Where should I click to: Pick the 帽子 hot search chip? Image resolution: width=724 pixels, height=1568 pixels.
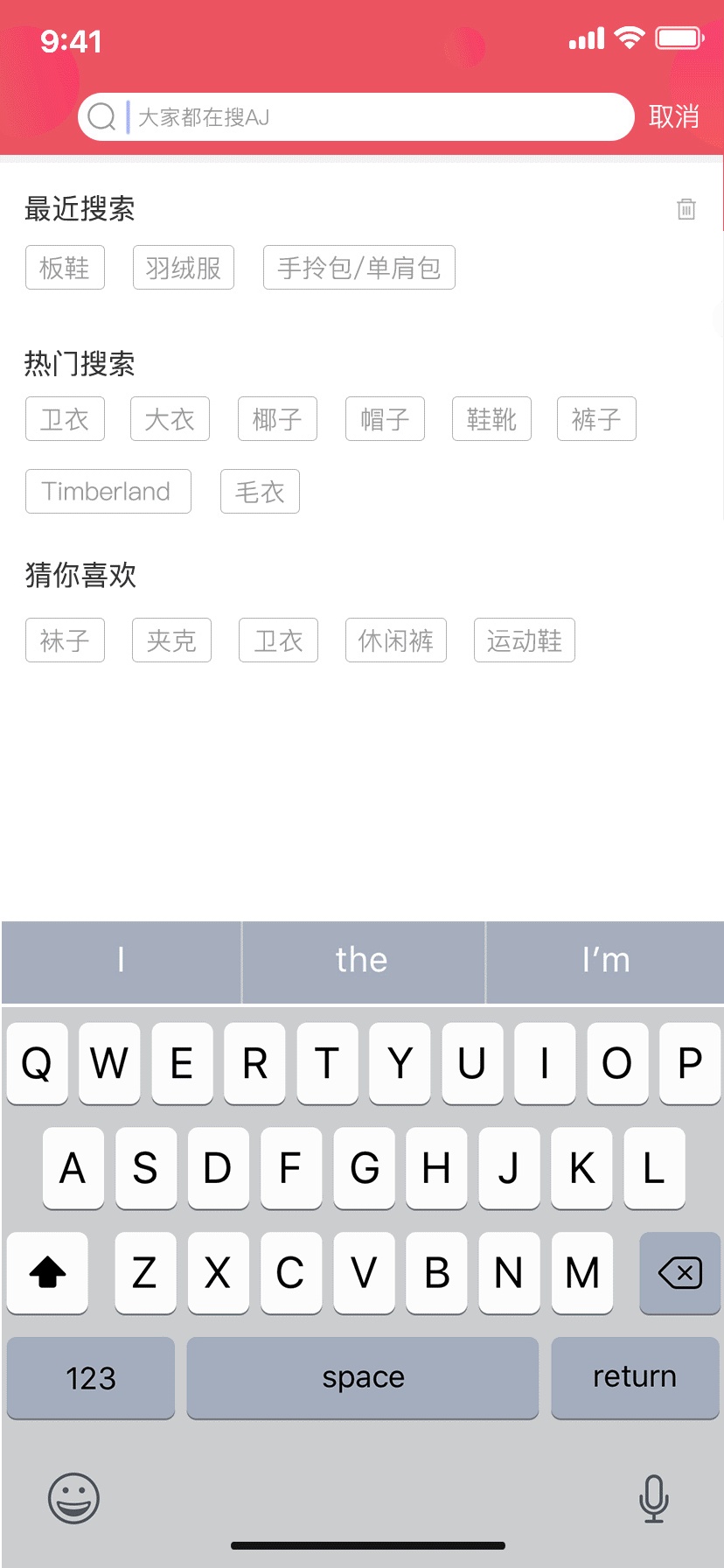385,419
